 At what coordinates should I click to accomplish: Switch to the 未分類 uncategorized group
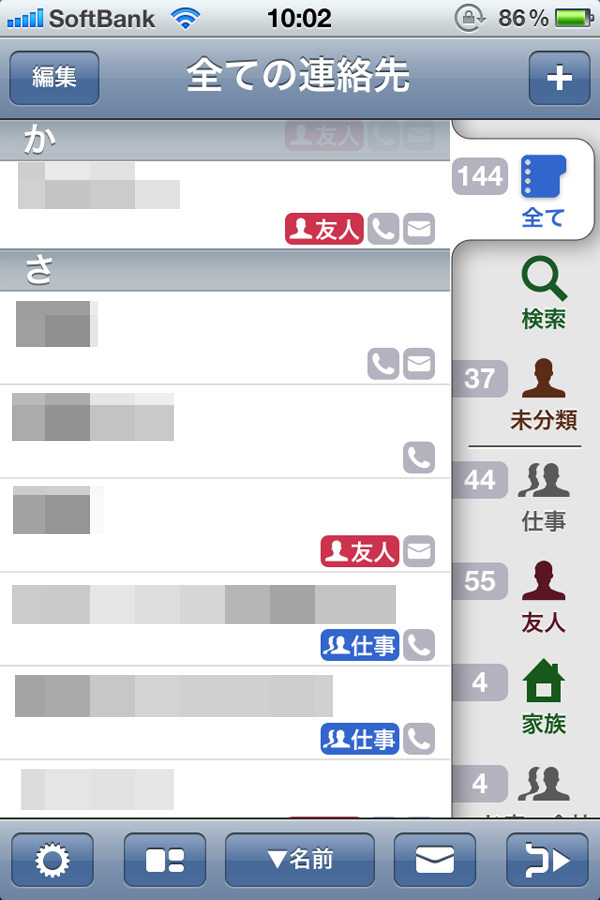[x=543, y=393]
